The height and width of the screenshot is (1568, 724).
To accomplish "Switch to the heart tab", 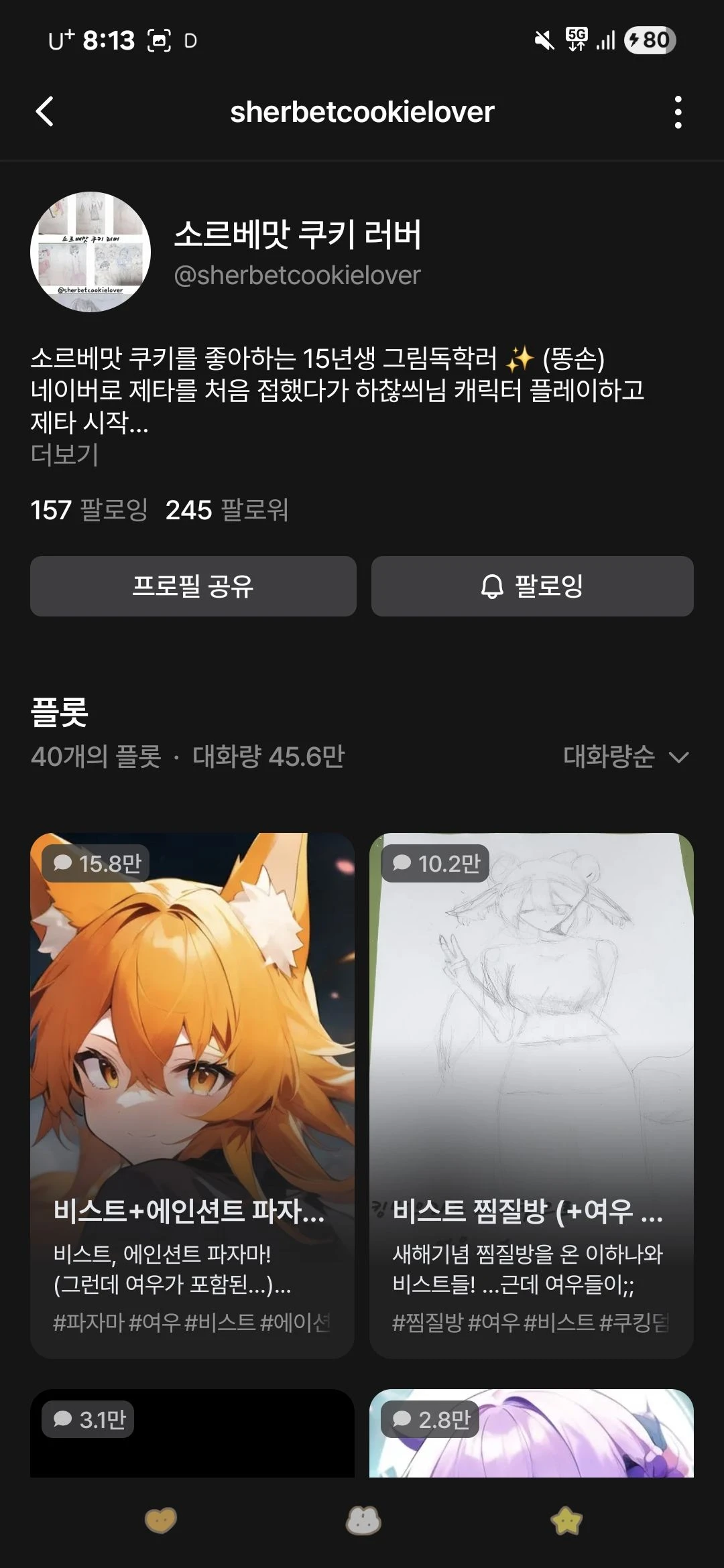I will click(x=161, y=1520).
